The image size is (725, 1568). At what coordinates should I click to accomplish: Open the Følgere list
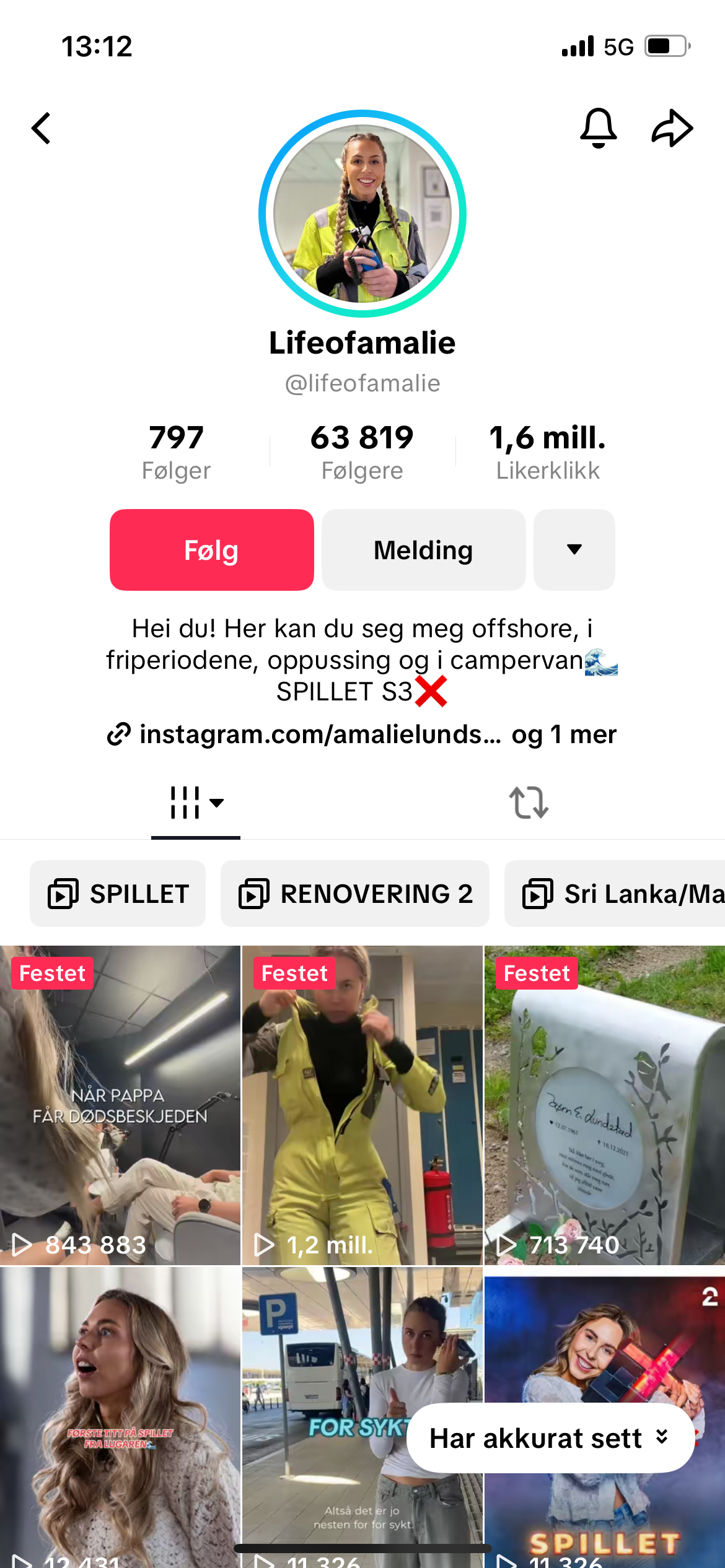362,452
